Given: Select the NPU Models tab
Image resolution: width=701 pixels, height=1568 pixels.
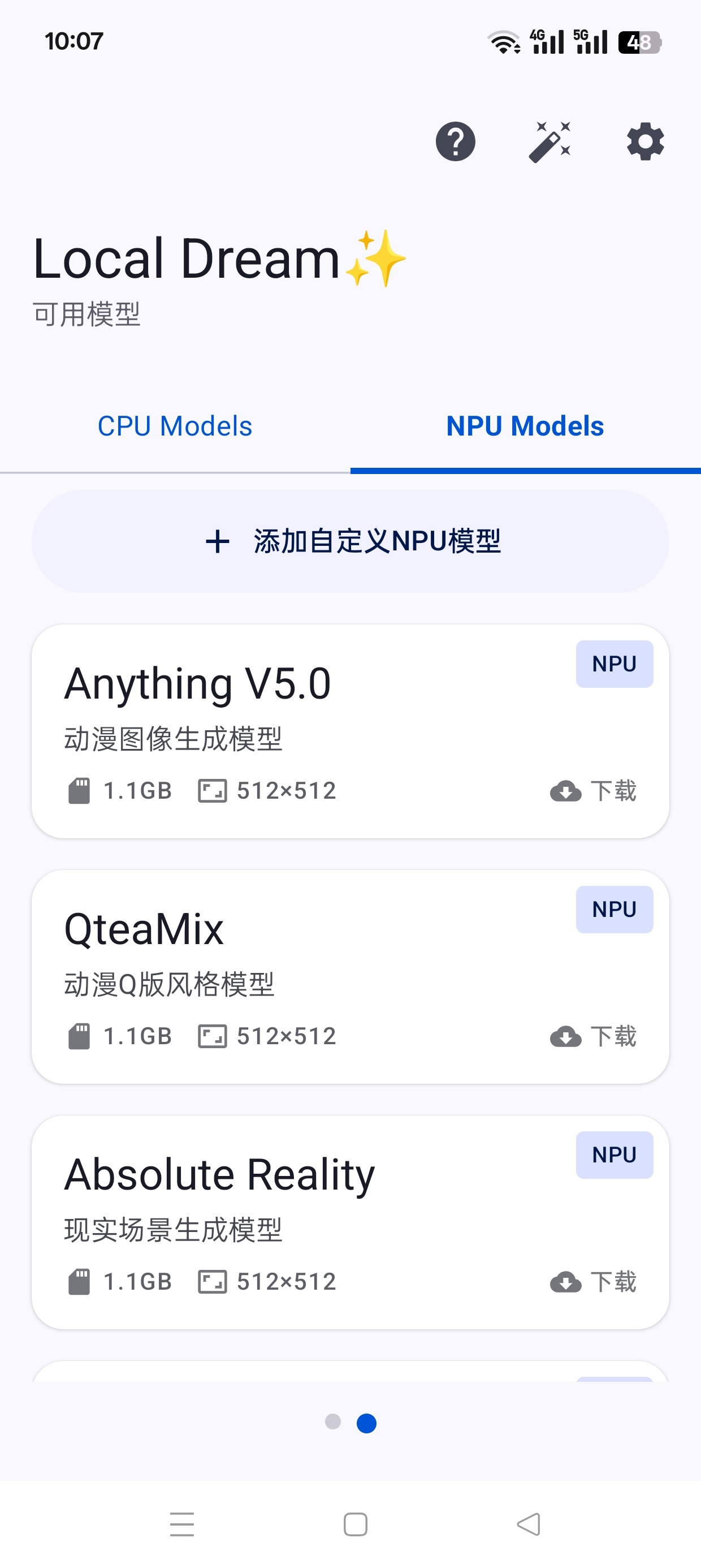Looking at the screenshot, I should tap(525, 425).
